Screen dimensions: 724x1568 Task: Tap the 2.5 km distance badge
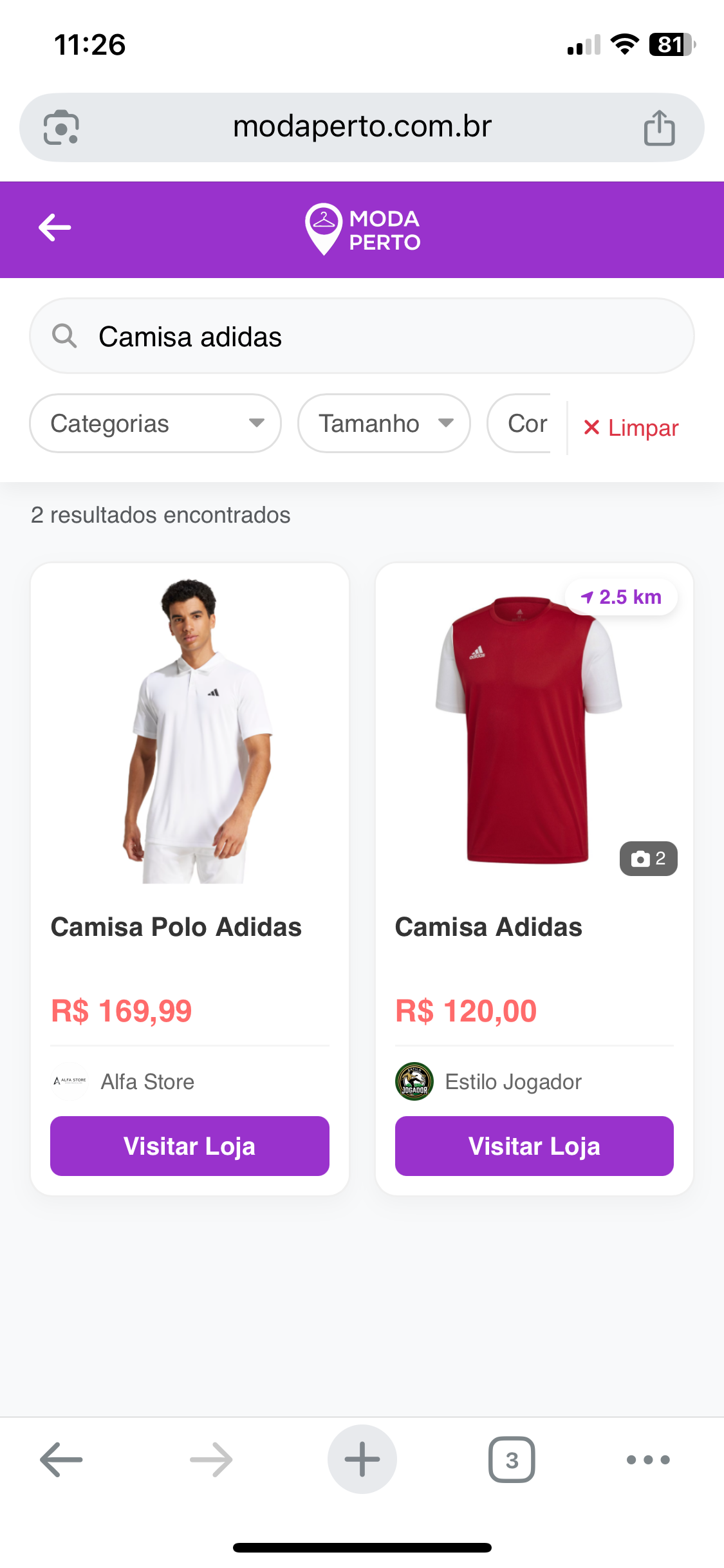click(x=622, y=597)
